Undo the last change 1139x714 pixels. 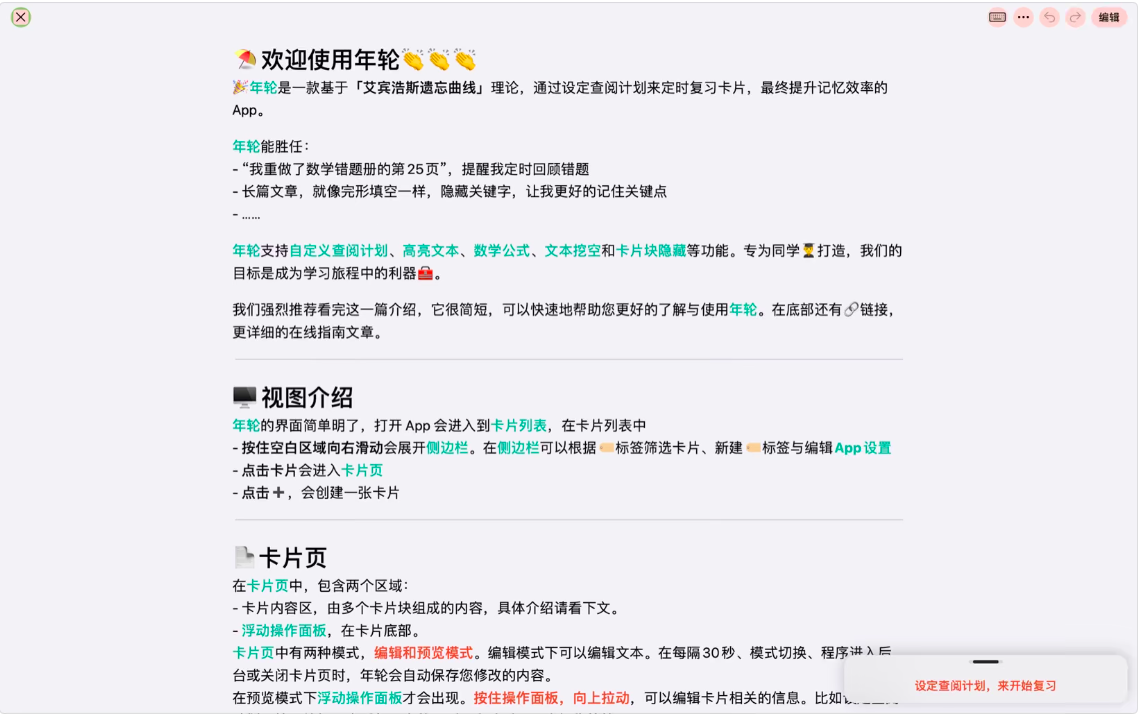1049,17
